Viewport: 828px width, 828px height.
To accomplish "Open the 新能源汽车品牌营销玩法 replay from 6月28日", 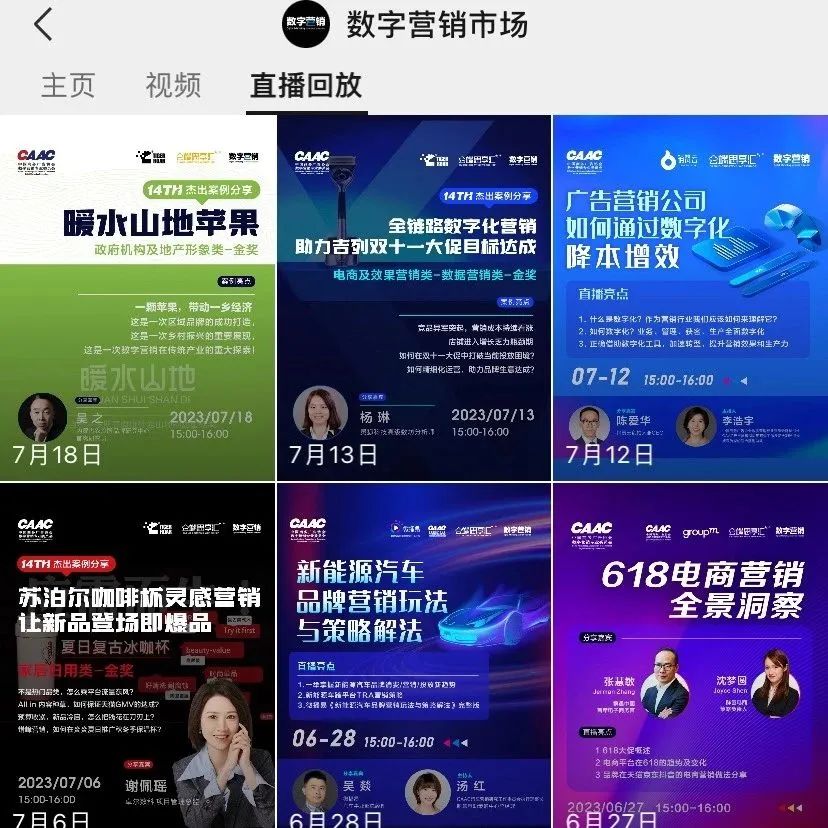I will 414,656.
